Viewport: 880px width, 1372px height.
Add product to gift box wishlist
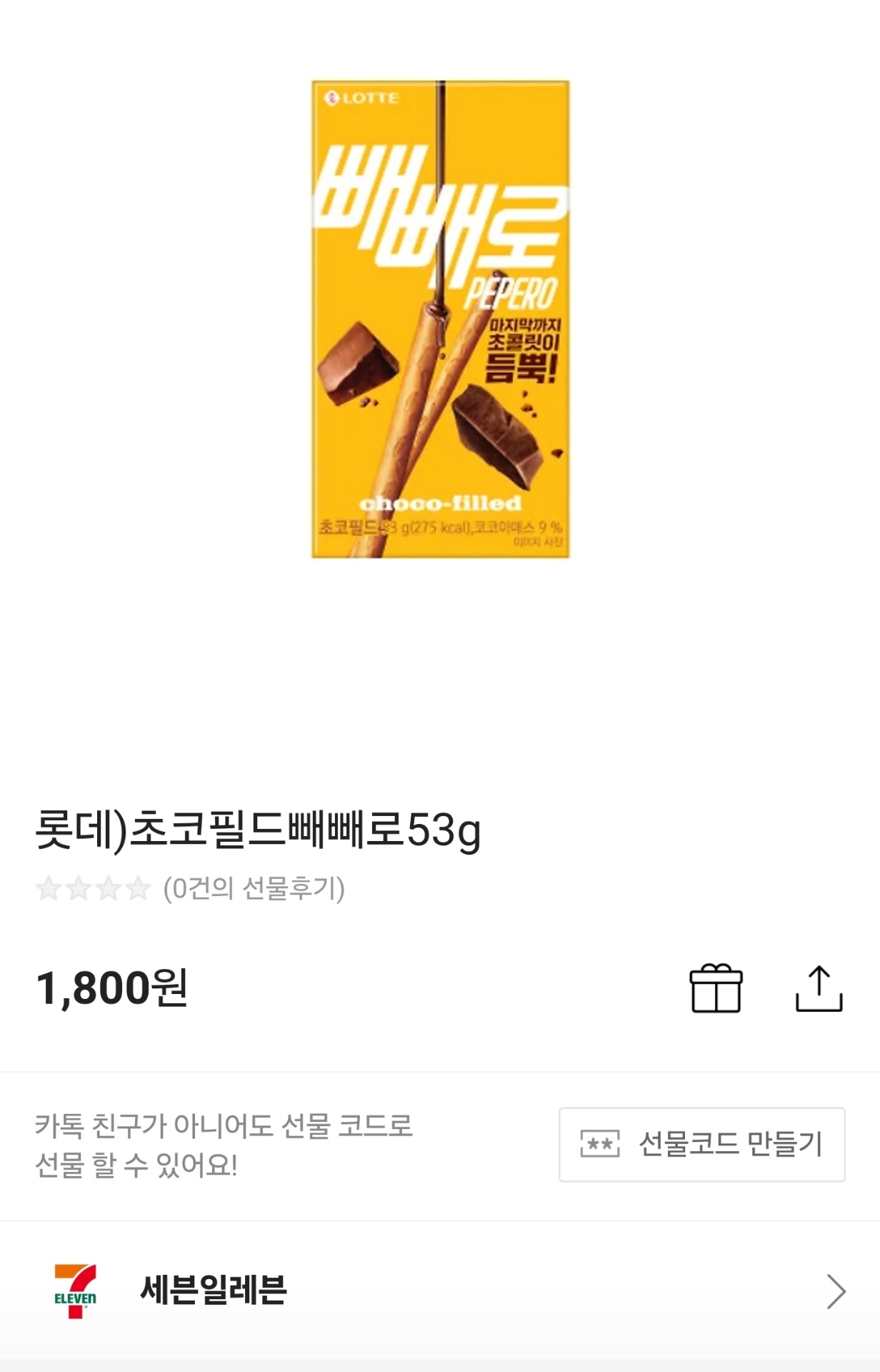point(716,988)
